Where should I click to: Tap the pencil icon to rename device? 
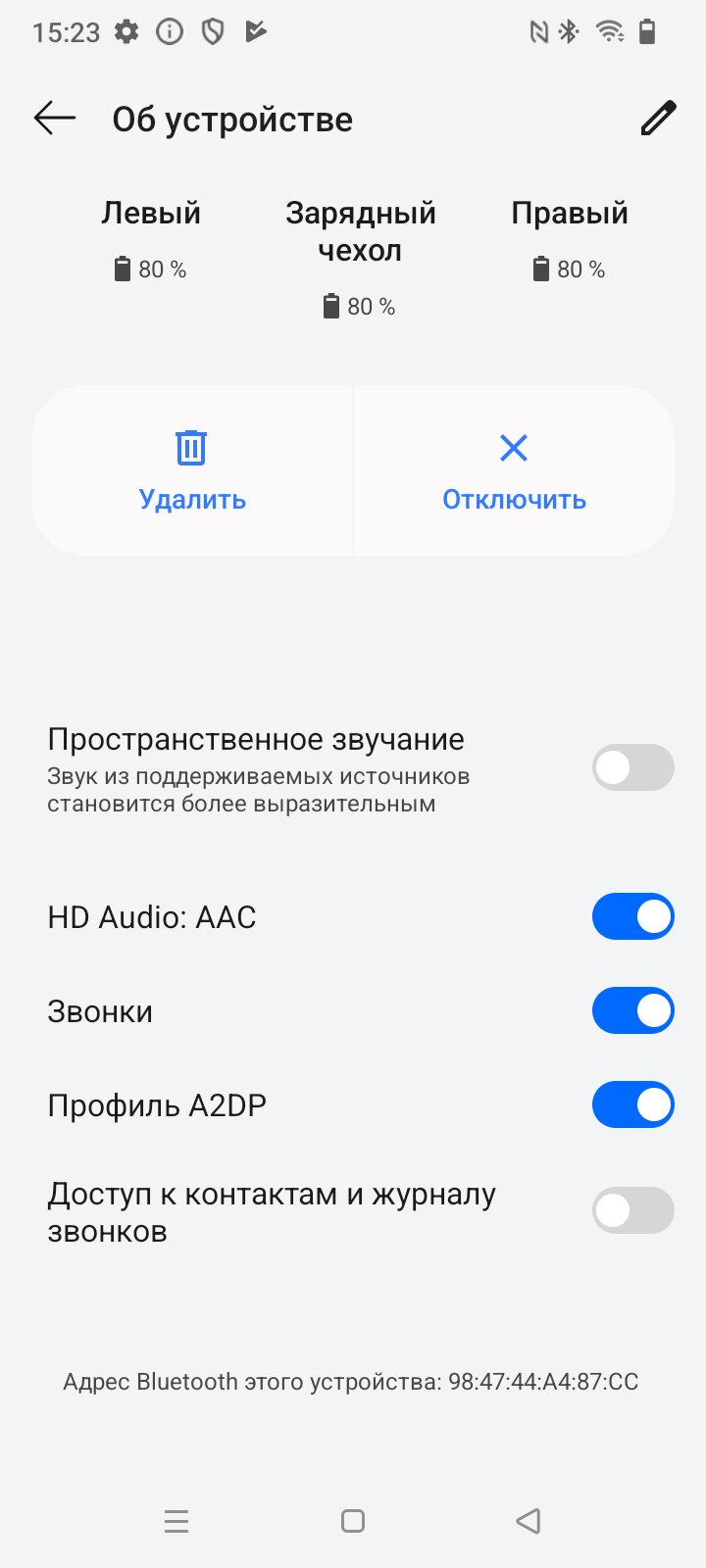pos(658,118)
